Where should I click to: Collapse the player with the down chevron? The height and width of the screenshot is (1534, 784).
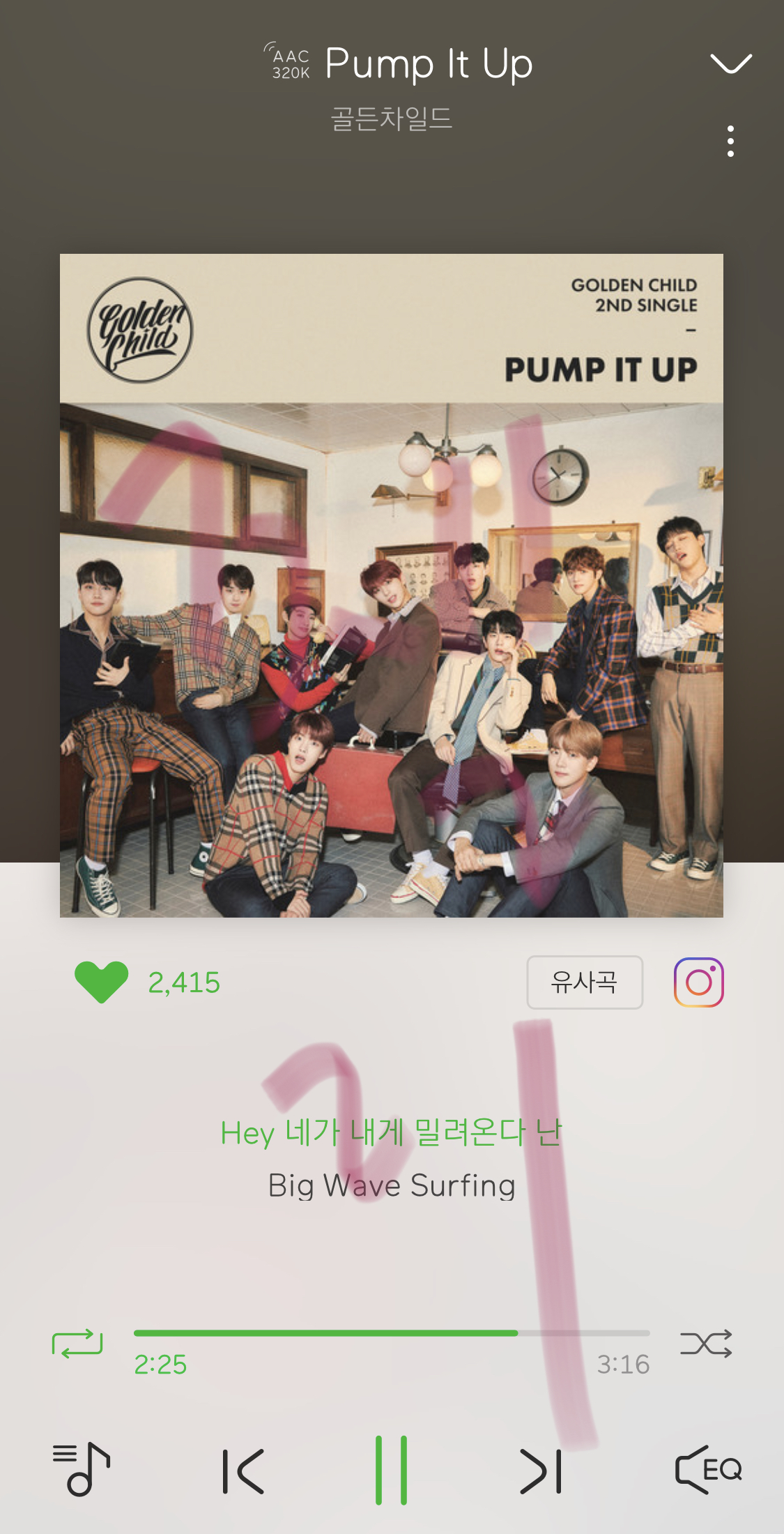click(x=730, y=63)
